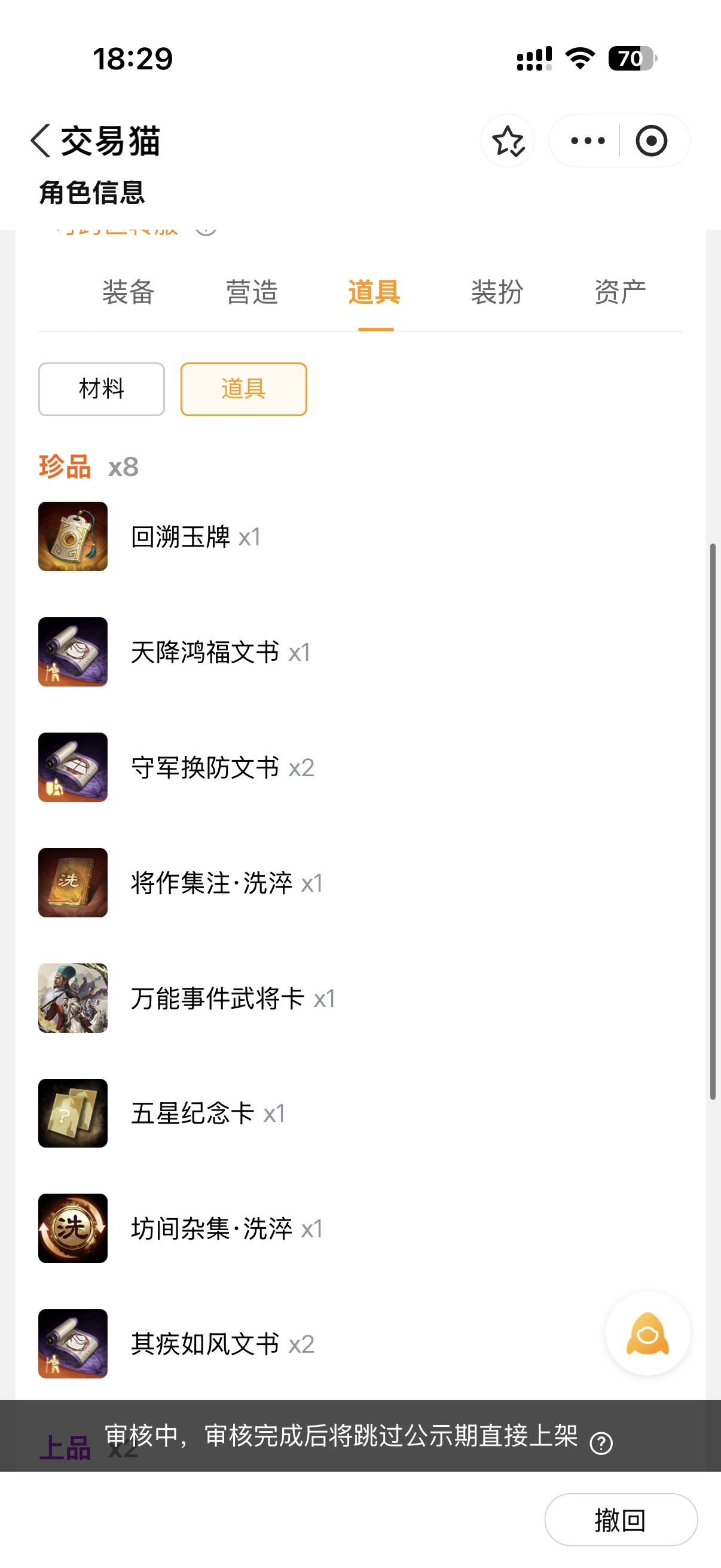Screen dimensions: 721x1568
Task: Switch to the 营造 tab
Action: tap(251, 292)
